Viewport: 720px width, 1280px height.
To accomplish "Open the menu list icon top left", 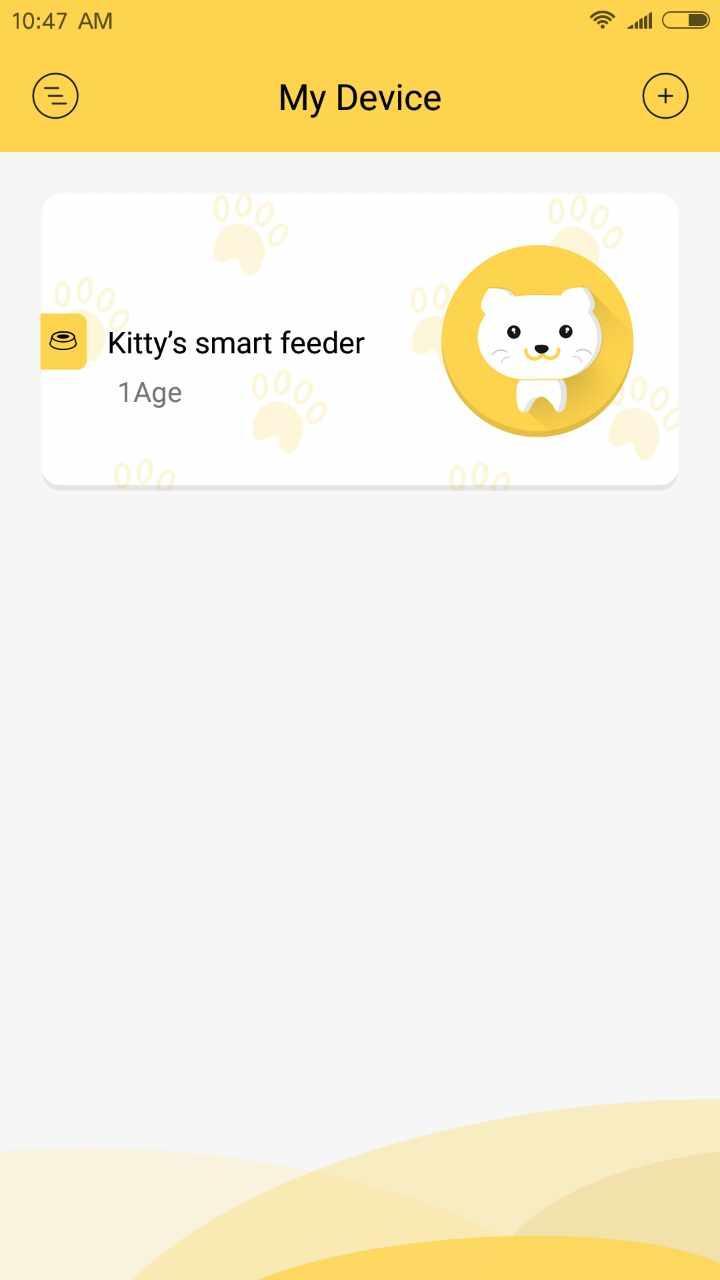I will [x=55, y=95].
